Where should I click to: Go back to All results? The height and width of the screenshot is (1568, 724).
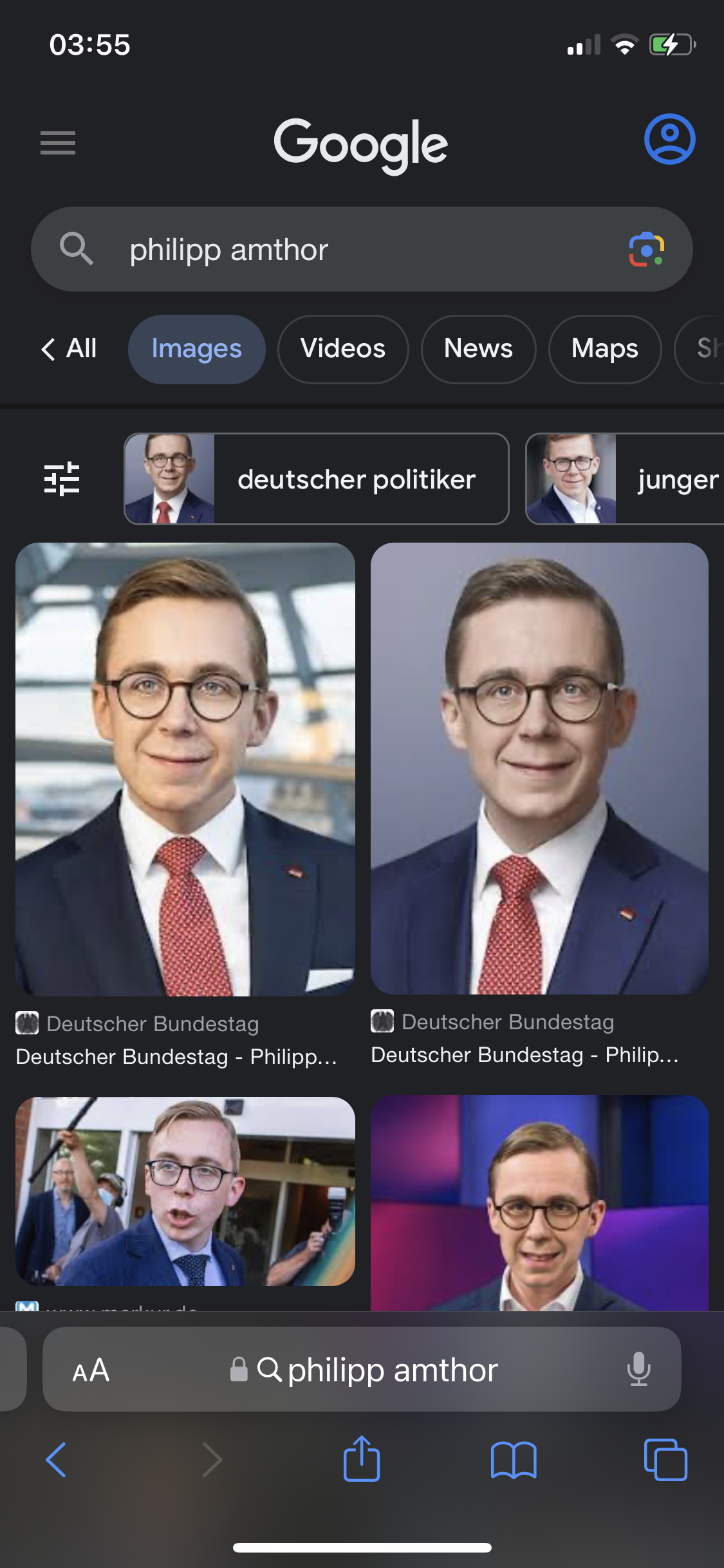(69, 349)
